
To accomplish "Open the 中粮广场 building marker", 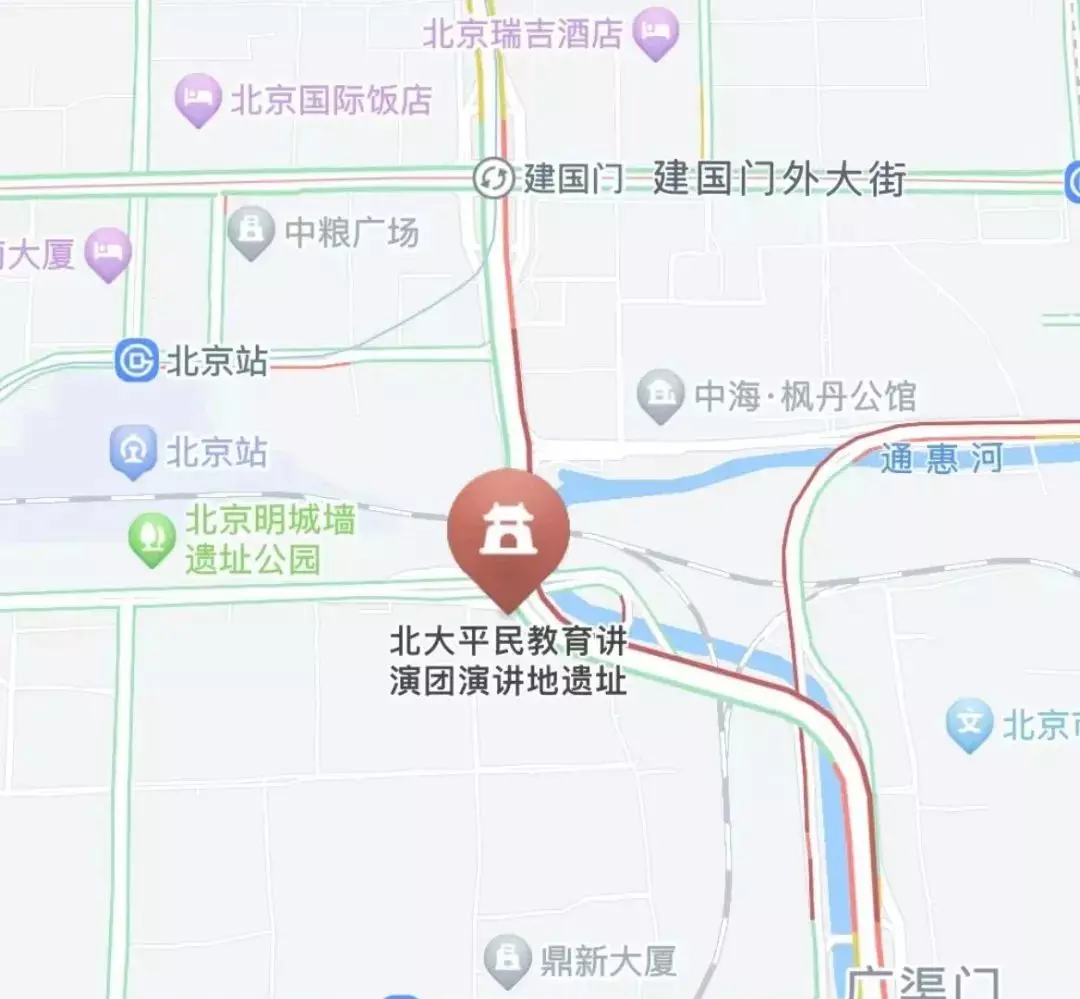I will (250, 231).
